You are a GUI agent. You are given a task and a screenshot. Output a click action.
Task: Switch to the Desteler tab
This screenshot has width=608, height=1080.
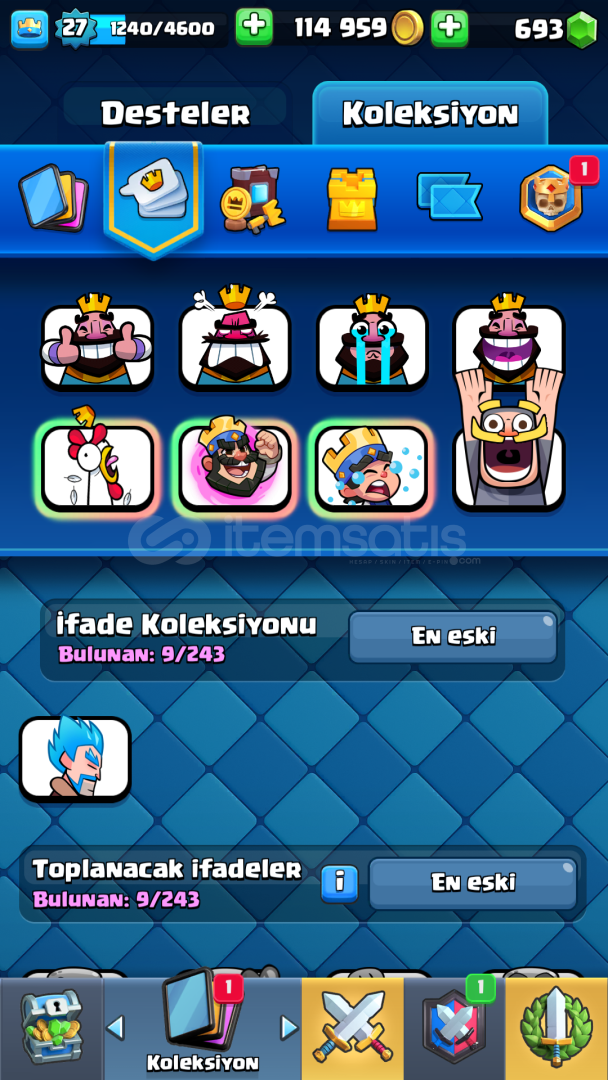[175, 113]
